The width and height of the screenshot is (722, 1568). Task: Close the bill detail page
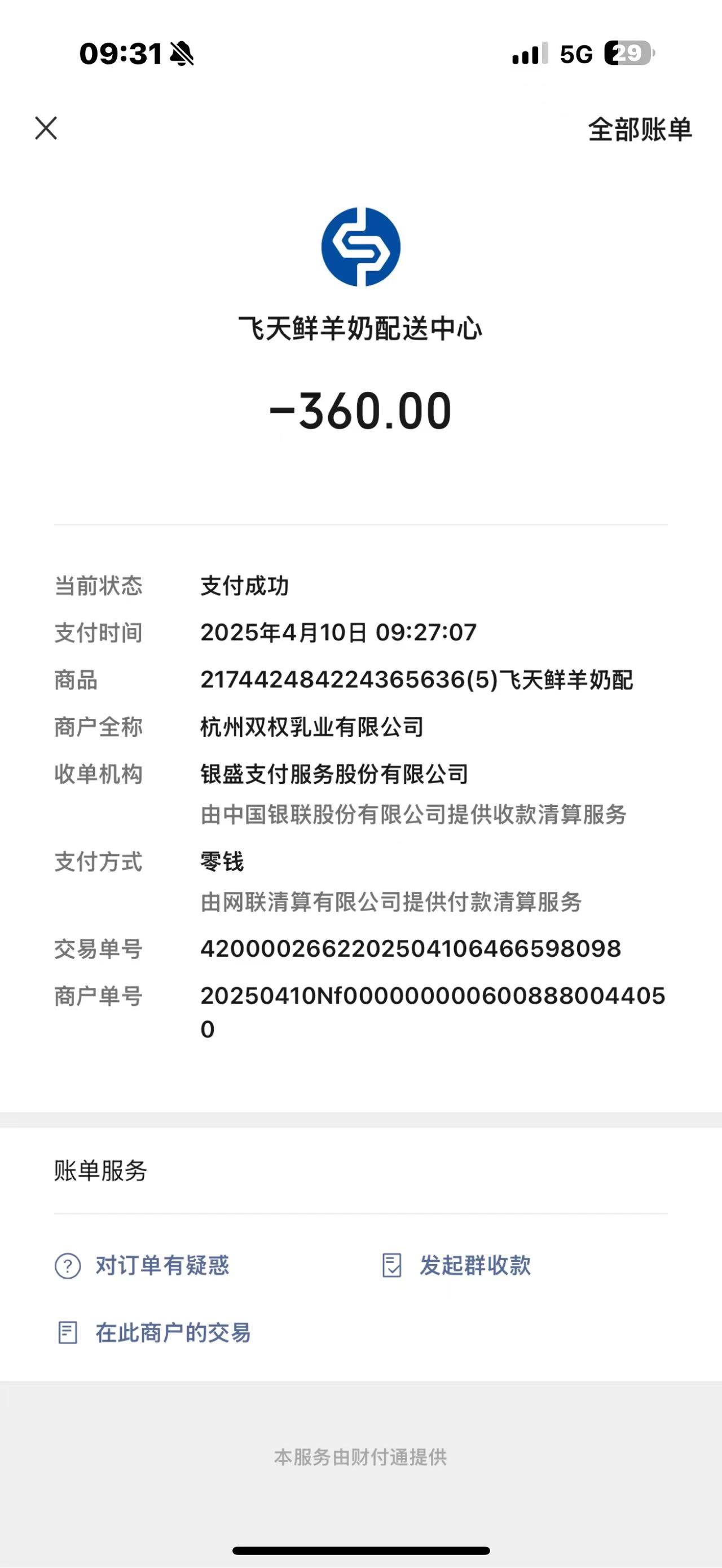coord(46,129)
